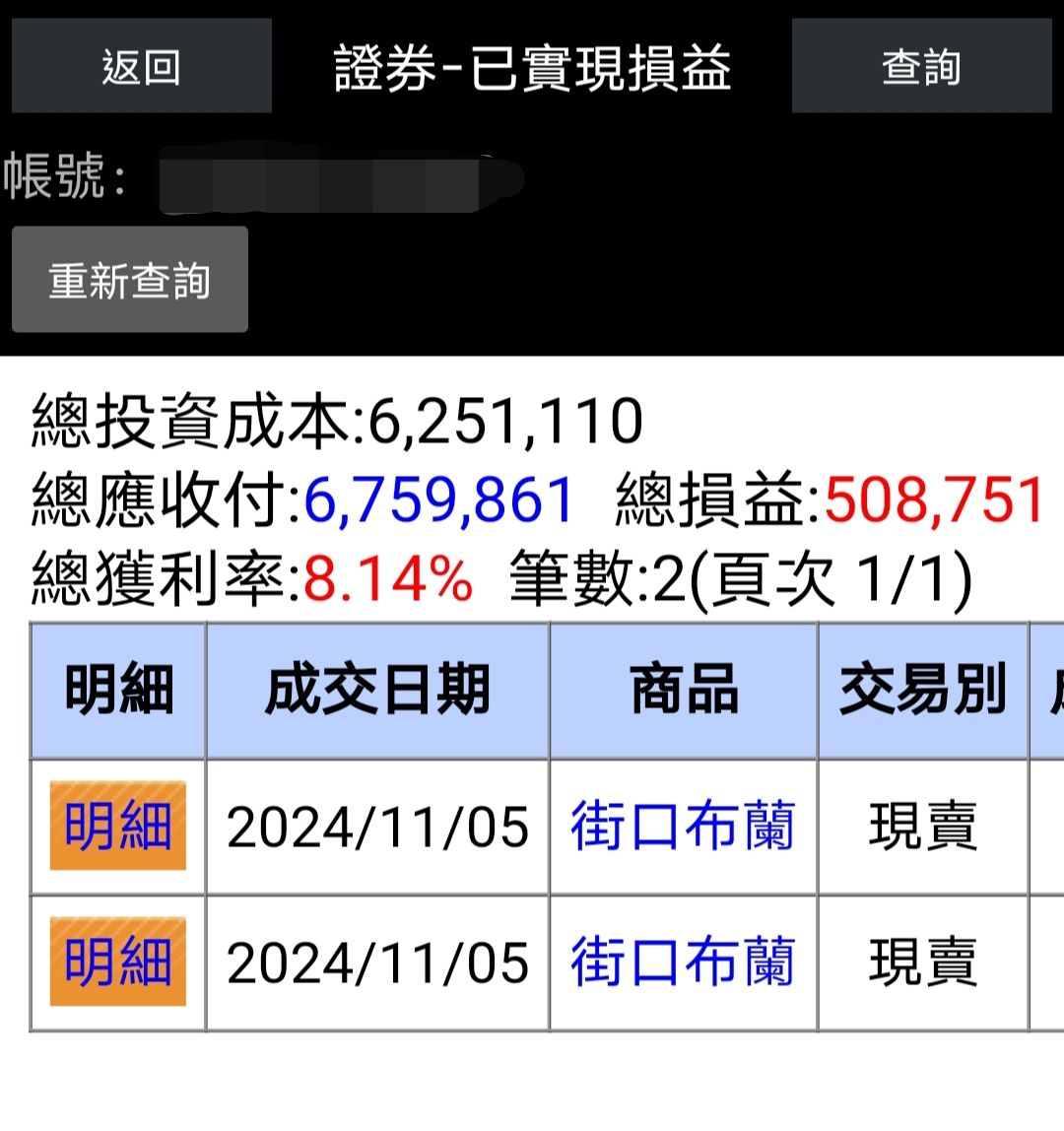Open 明細 details for the bottom row
The image size is (1064, 1131).
click(x=118, y=962)
